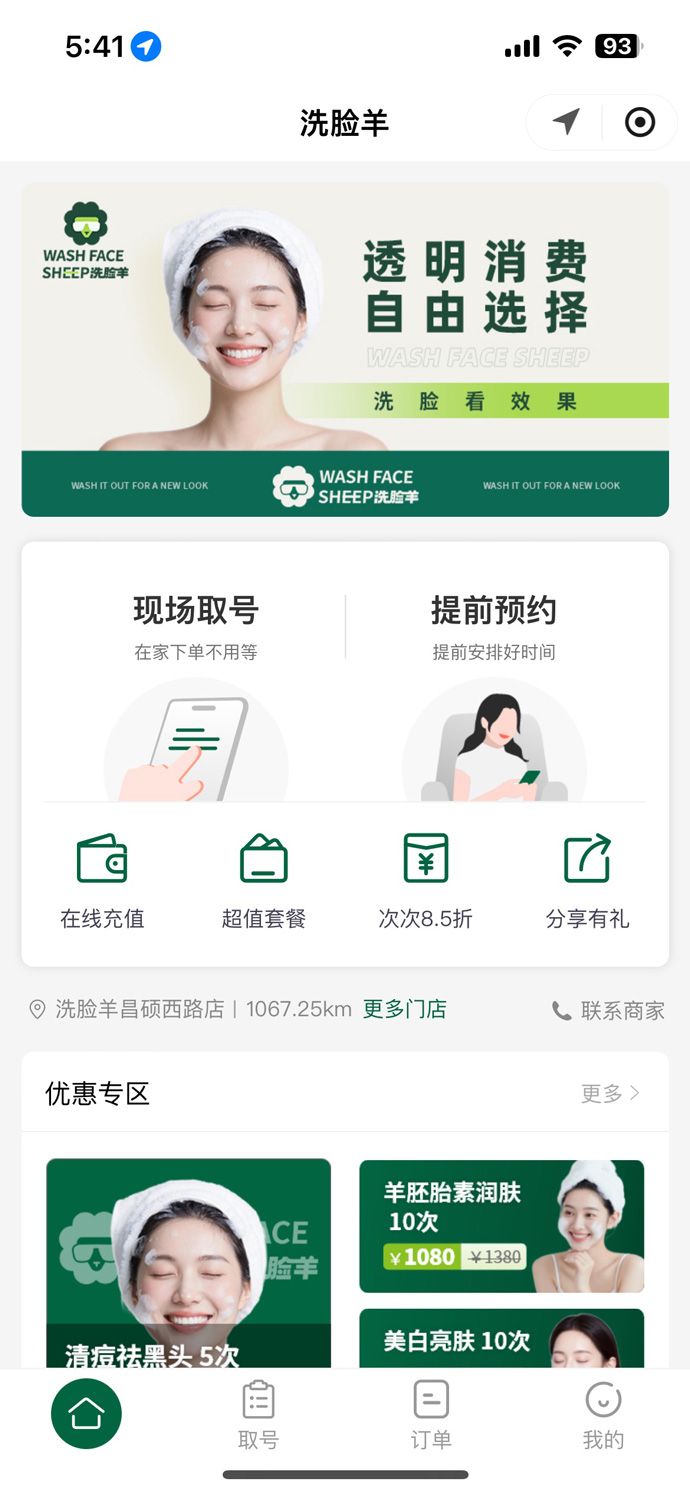
Task: Tap the mini program close circle button
Action: (x=640, y=122)
